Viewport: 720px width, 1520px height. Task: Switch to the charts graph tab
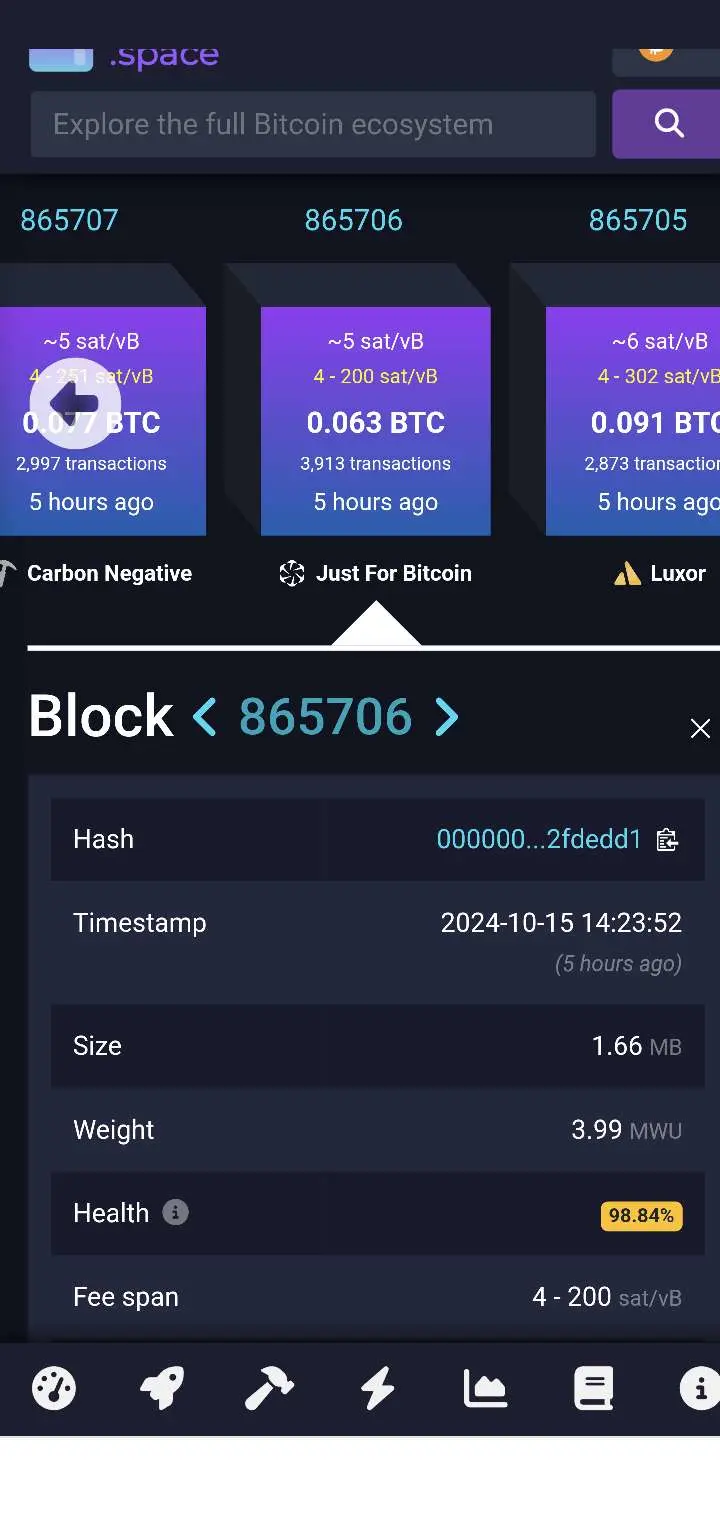485,1388
